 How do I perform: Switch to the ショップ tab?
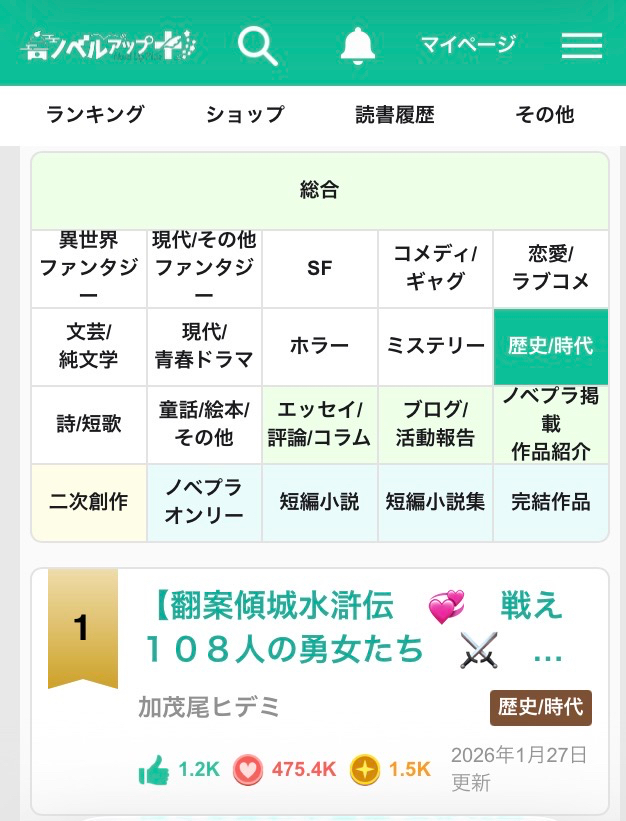245,115
